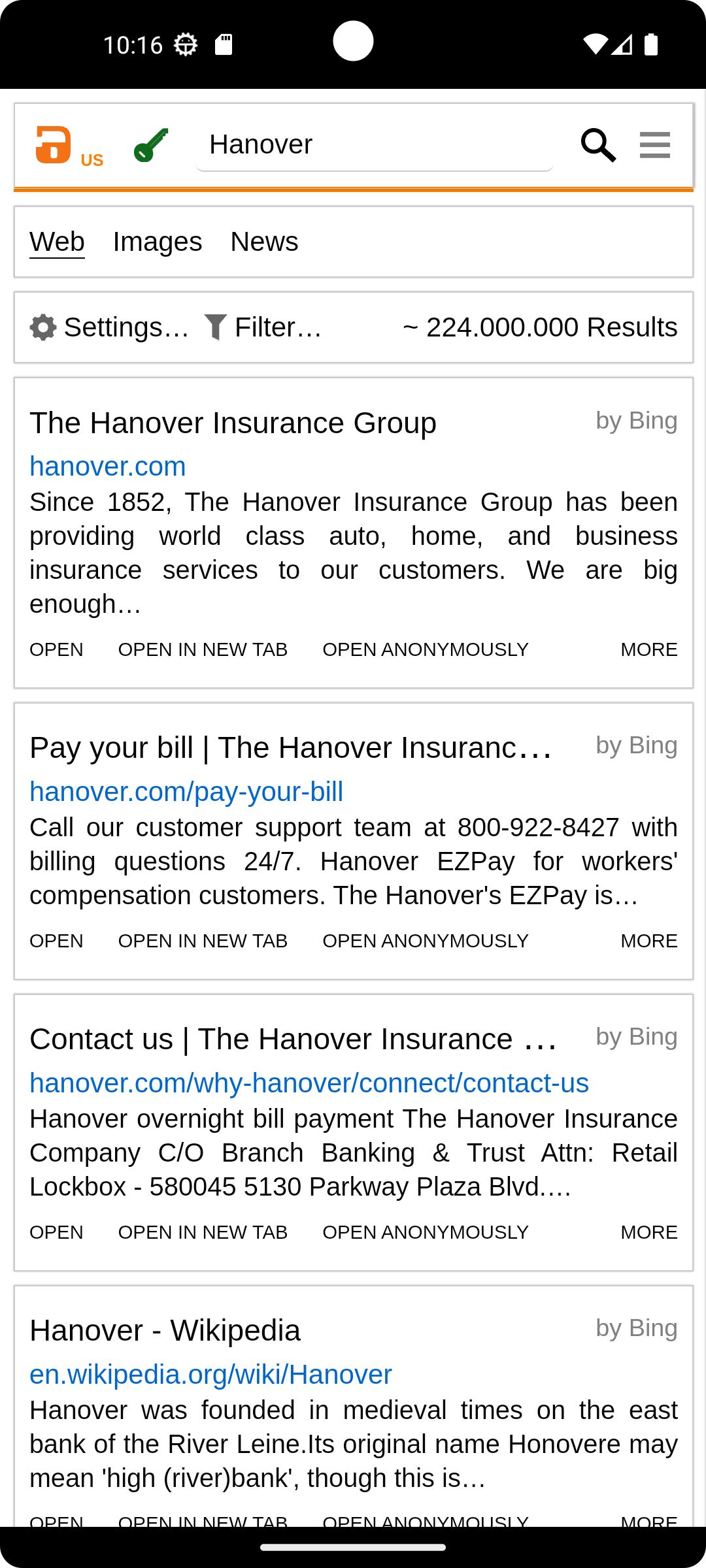Open The Hanover Insurance Group result title
The width and height of the screenshot is (706, 1568).
coord(233,423)
